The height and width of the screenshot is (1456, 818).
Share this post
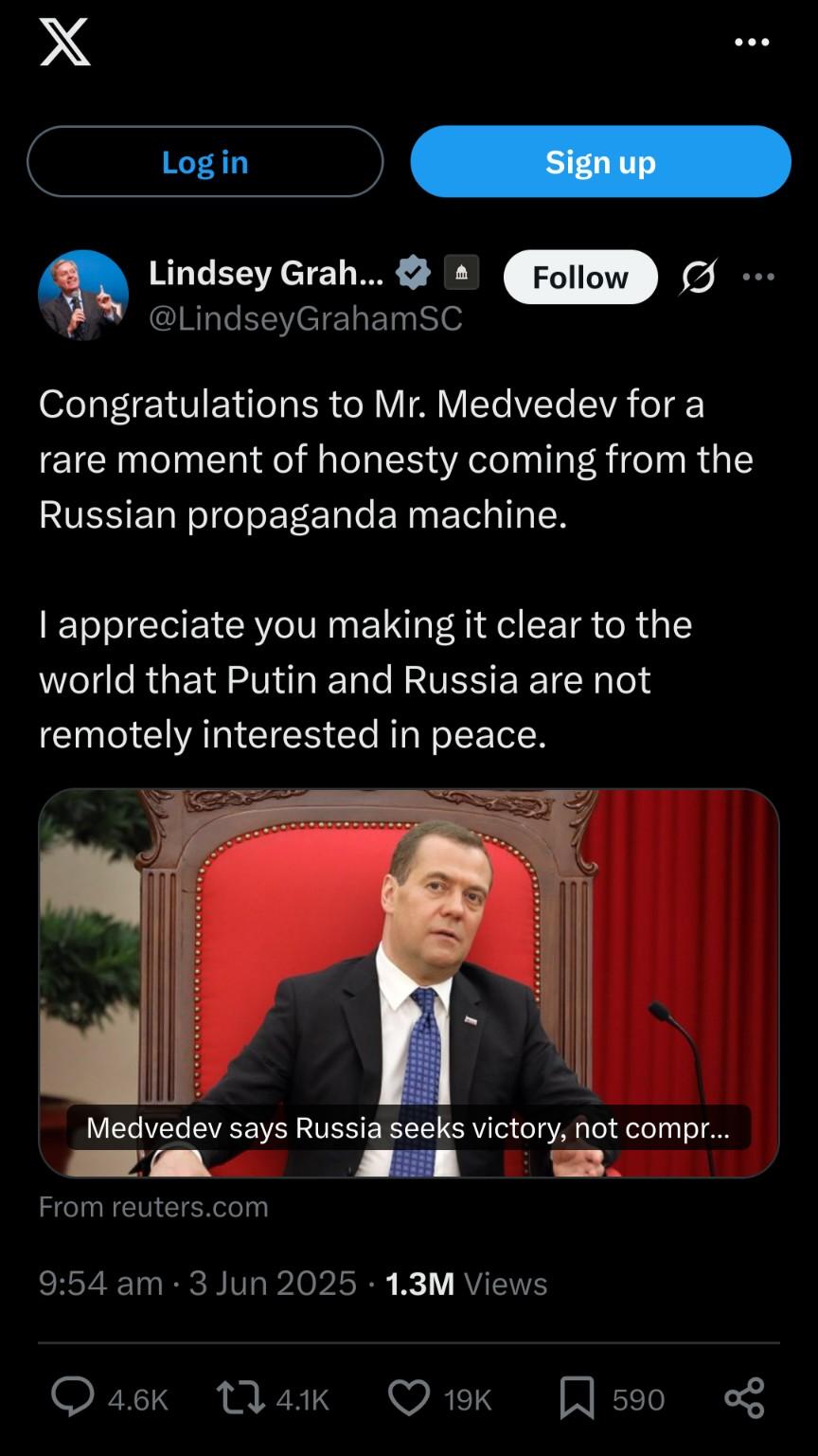[744, 1398]
